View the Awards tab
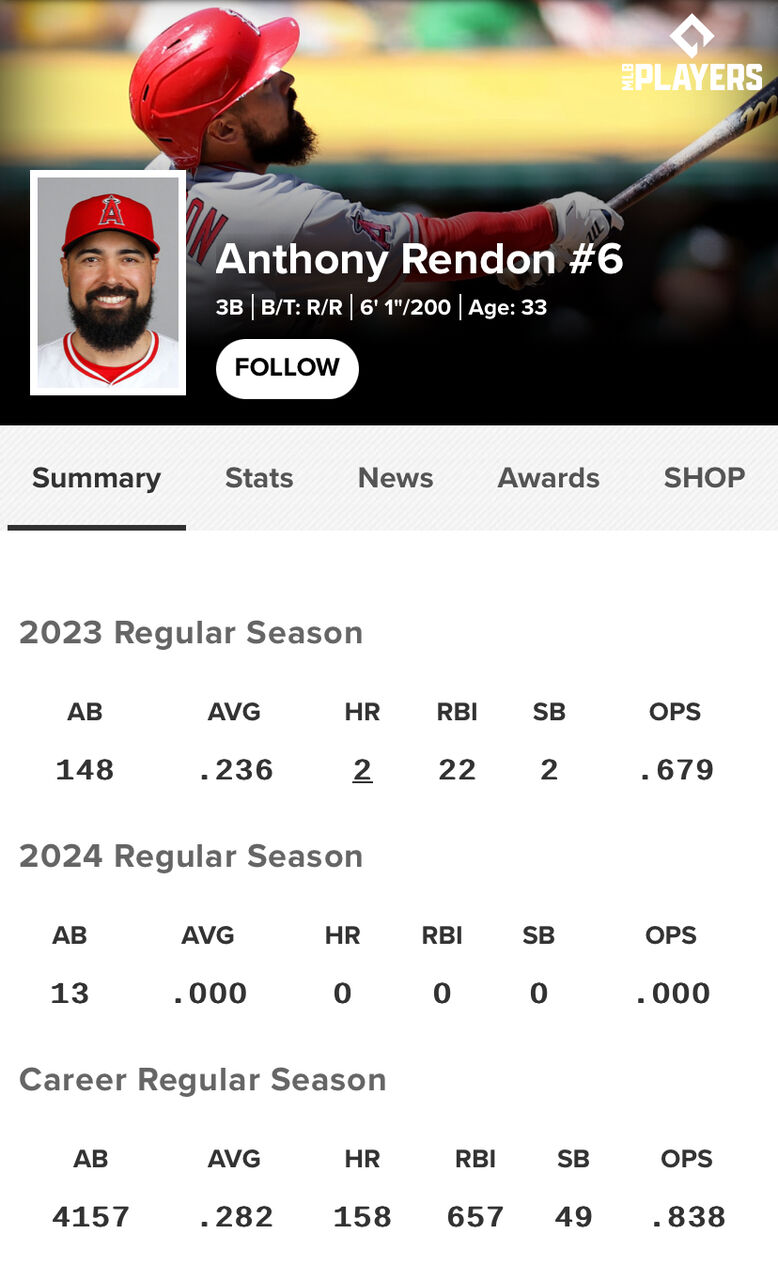Image resolution: width=778 pixels, height=1280 pixels. (x=548, y=478)
